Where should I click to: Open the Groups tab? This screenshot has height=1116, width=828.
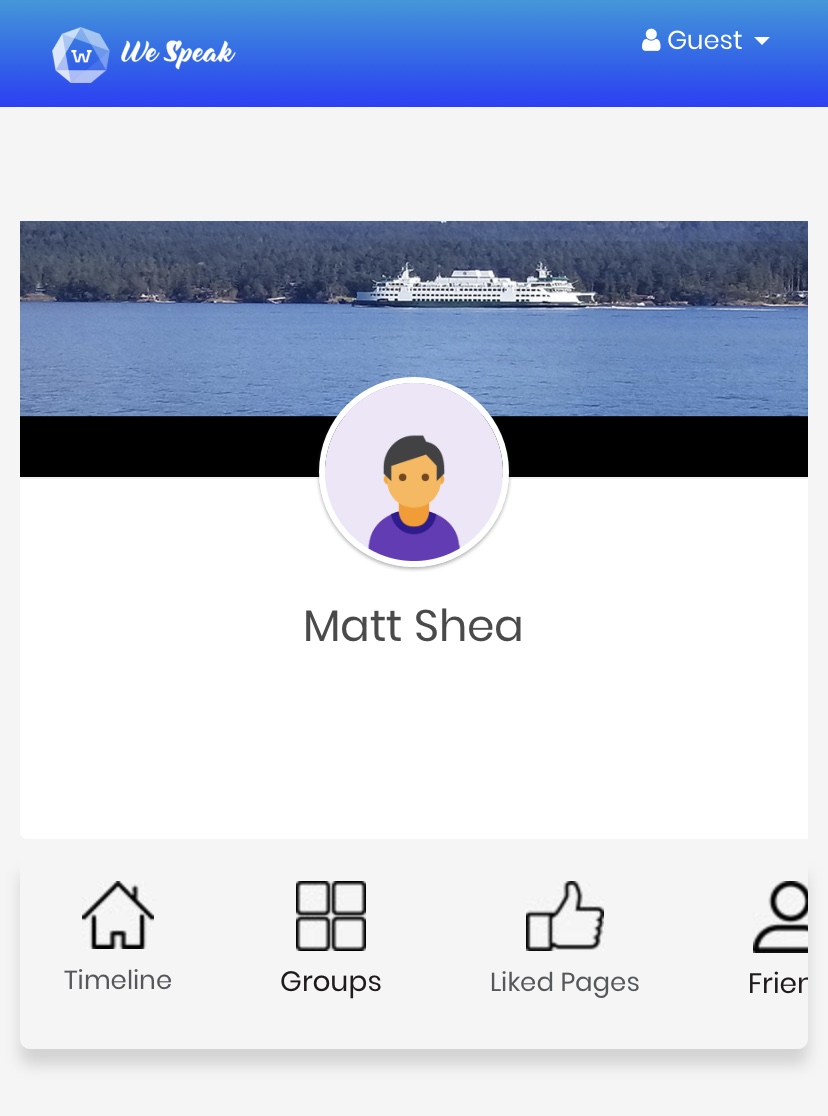[331, 937]
